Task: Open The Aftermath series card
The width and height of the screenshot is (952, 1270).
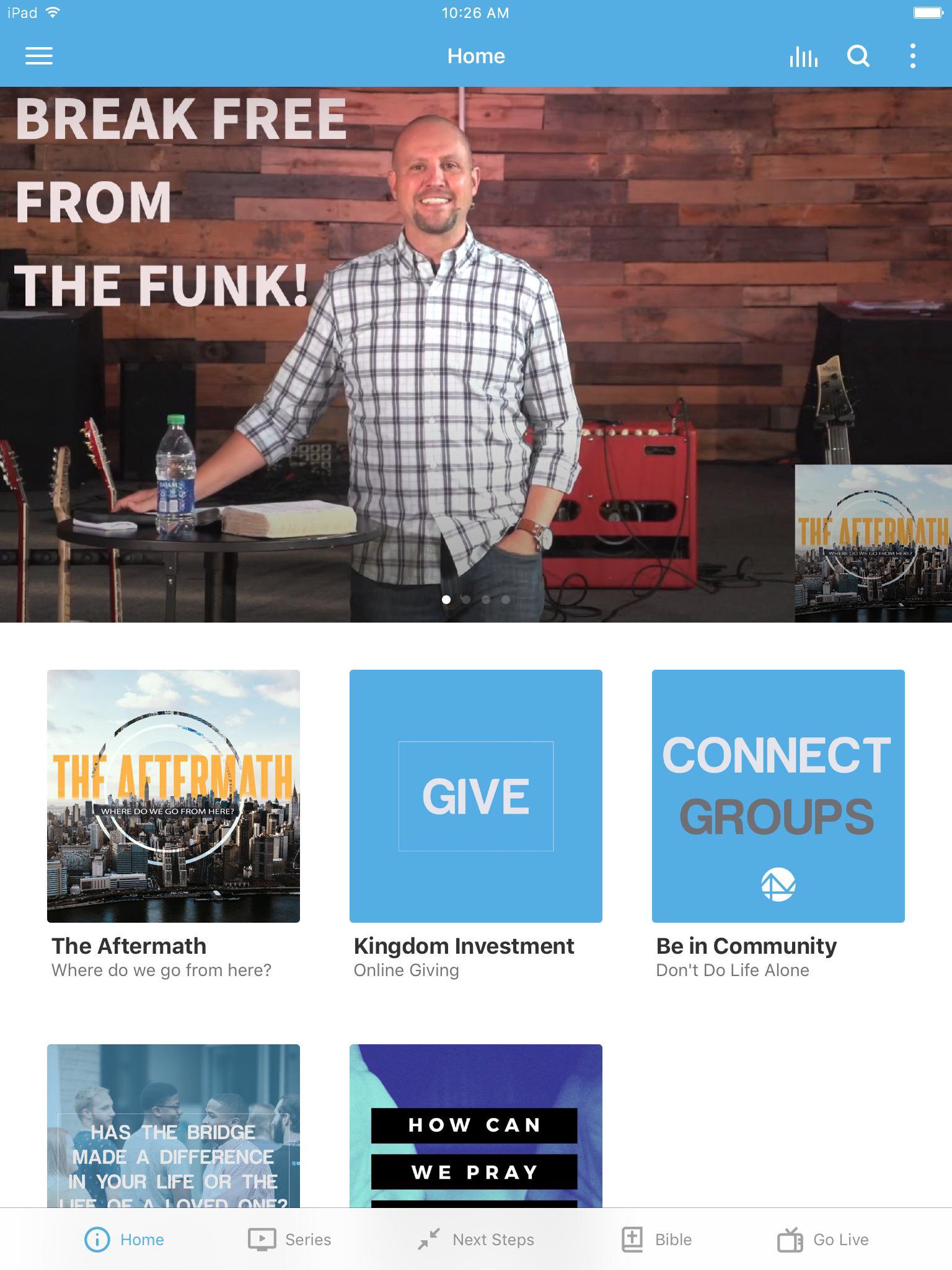Action: pos(174,796)
